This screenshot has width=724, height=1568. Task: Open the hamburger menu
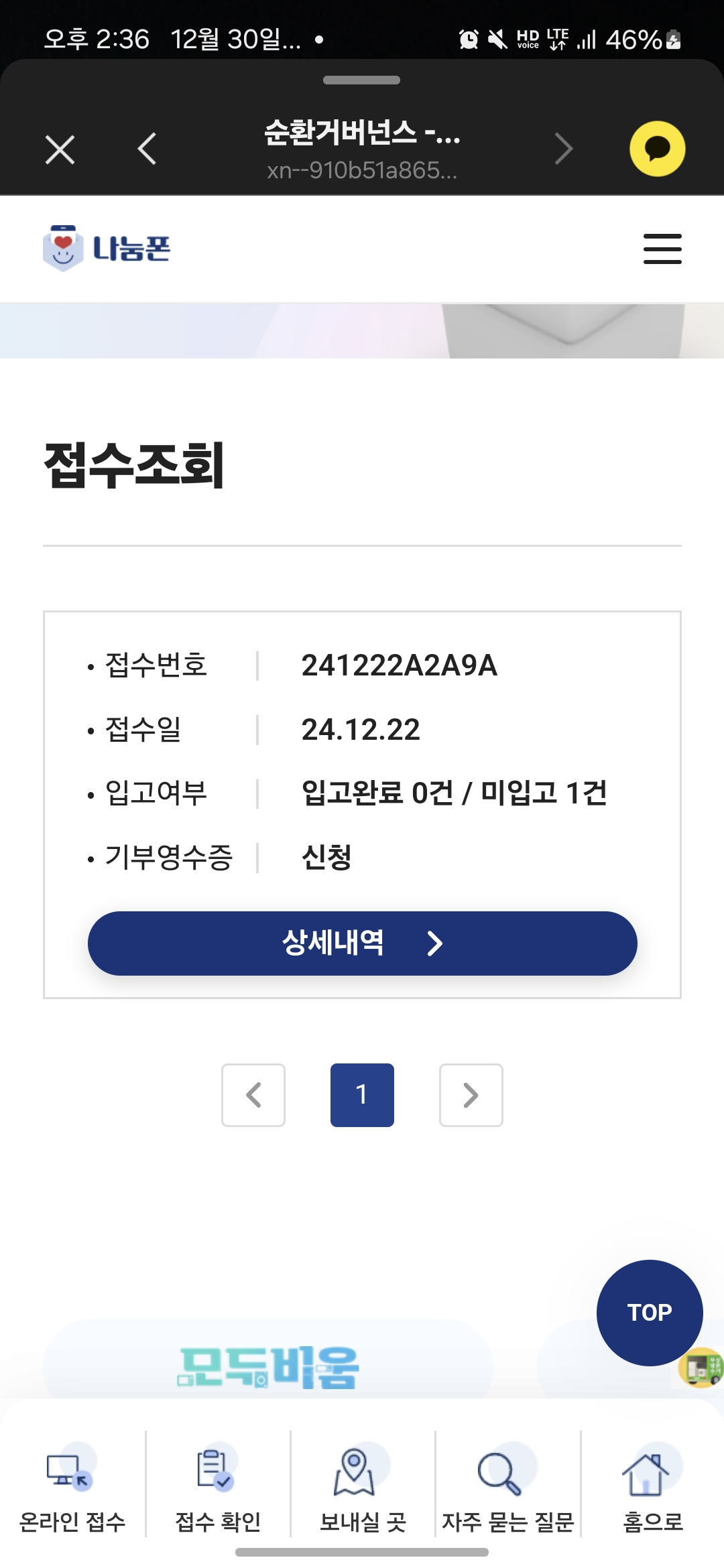662,249
